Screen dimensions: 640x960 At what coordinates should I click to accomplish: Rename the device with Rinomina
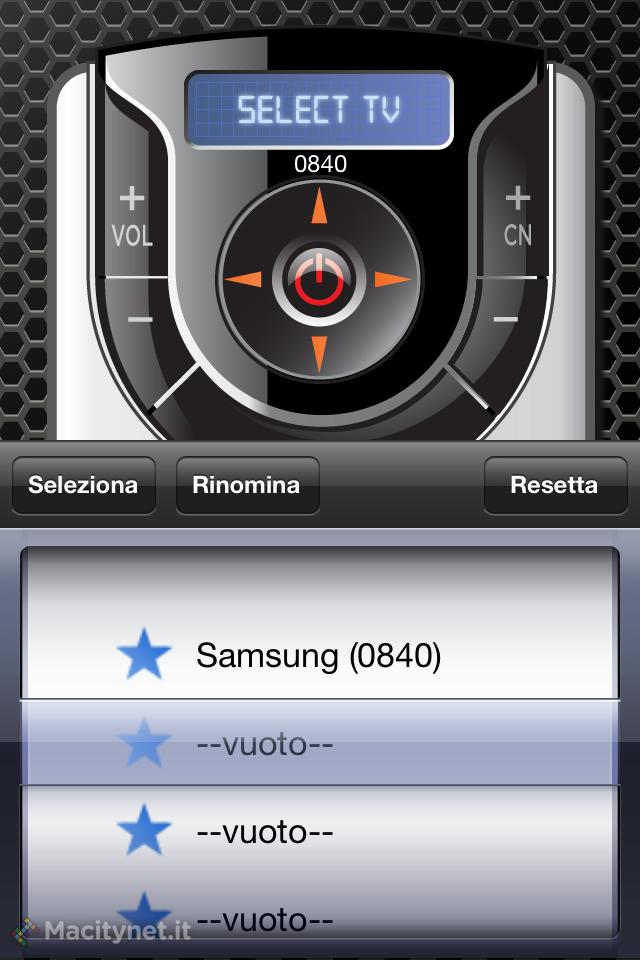247,486
